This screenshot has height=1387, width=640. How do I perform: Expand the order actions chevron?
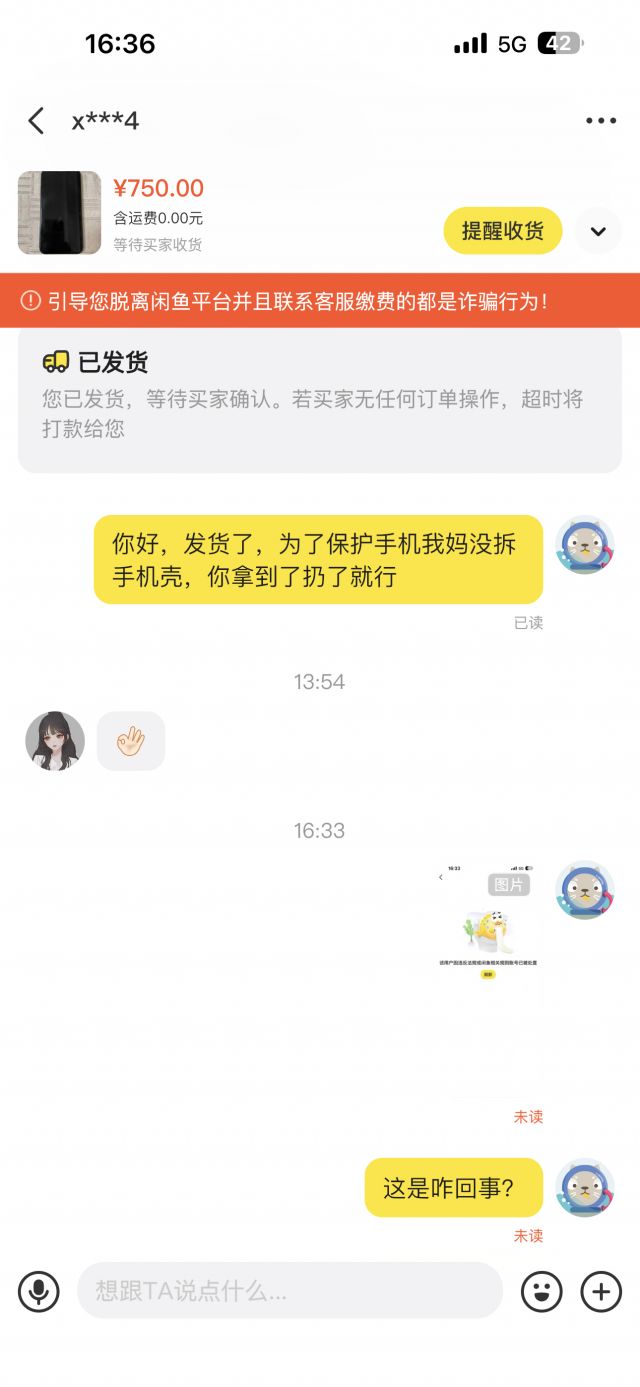point(598,231)
